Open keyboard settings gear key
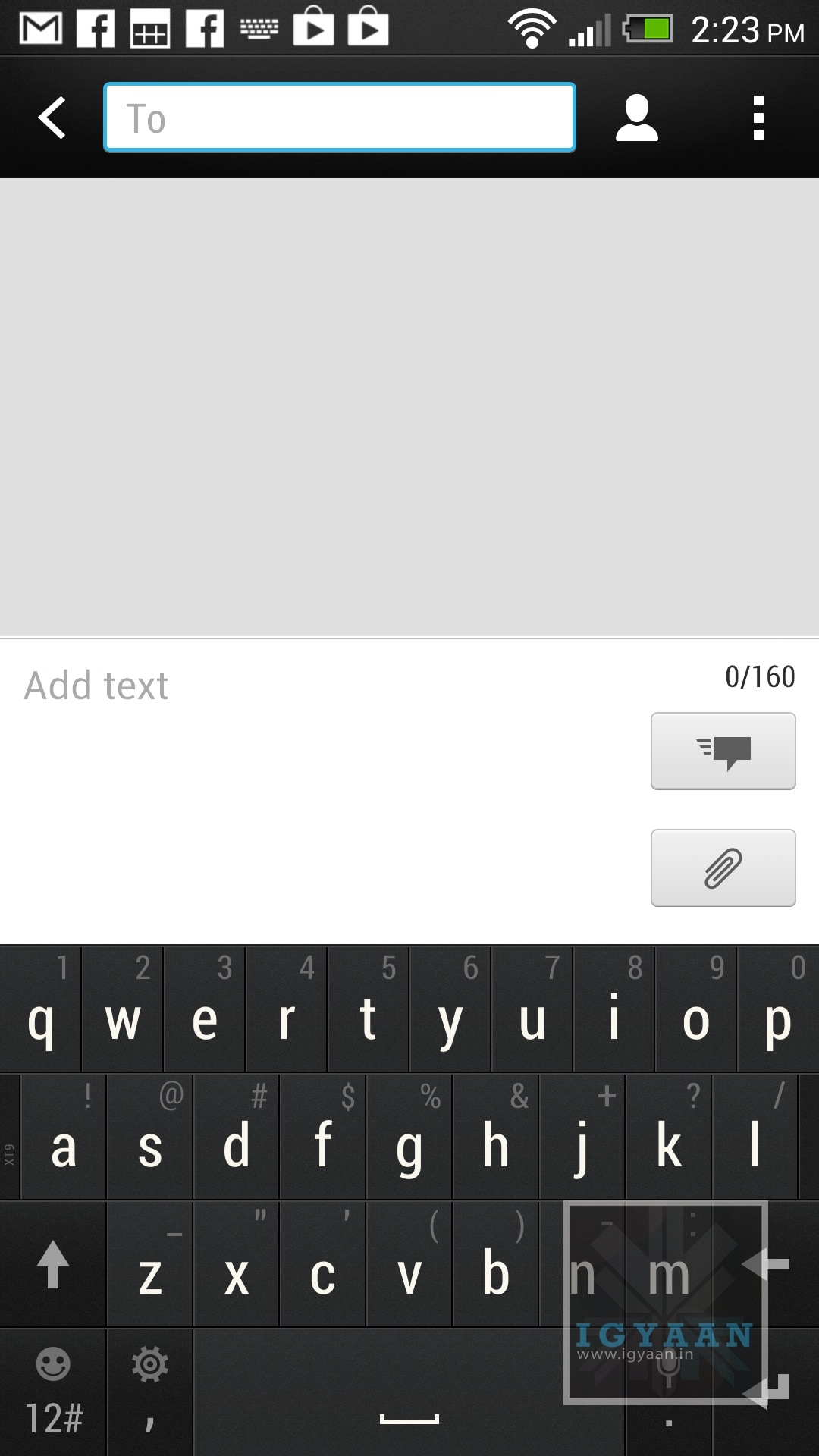 click(149, 1365)
